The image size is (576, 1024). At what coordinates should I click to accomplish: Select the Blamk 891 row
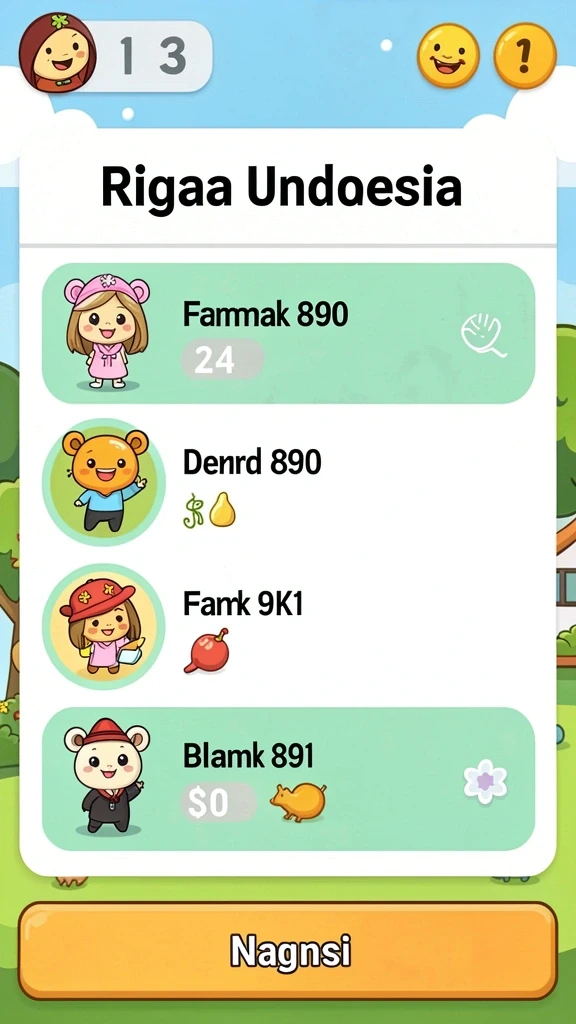[288, 778]
